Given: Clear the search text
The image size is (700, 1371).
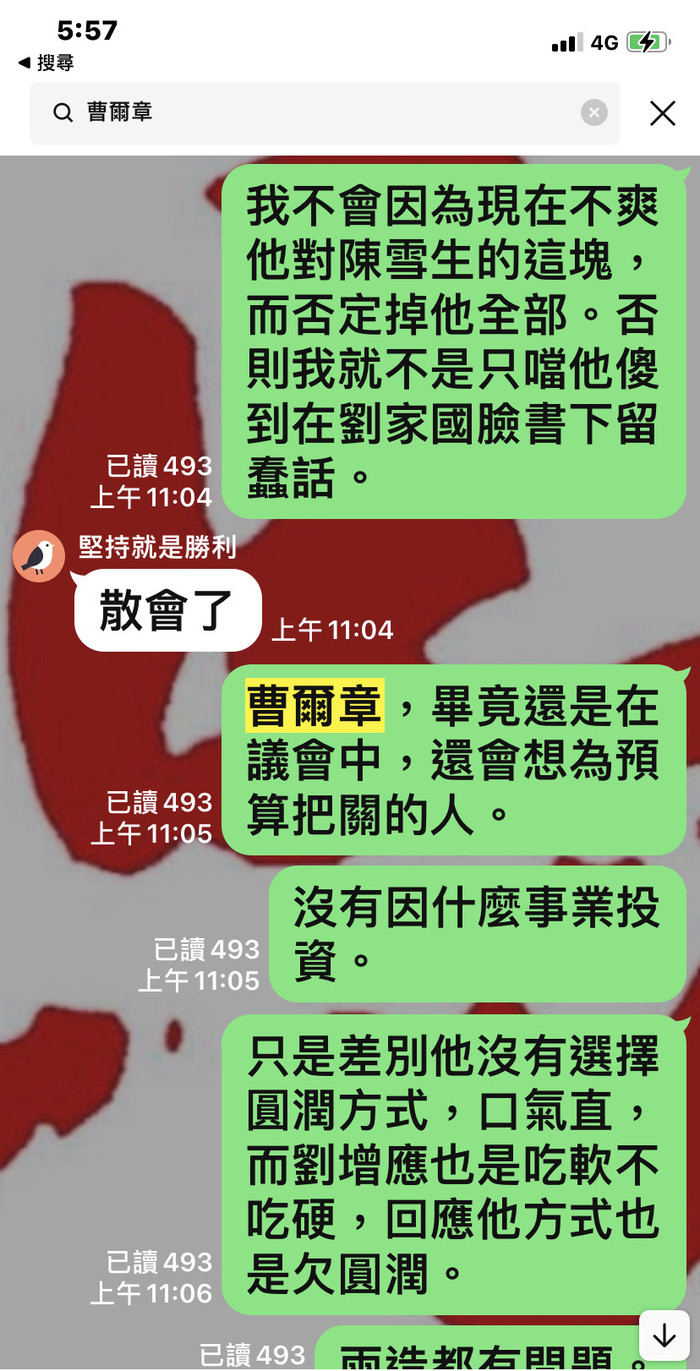Looking at the screenshot, I should coord(594,113).
